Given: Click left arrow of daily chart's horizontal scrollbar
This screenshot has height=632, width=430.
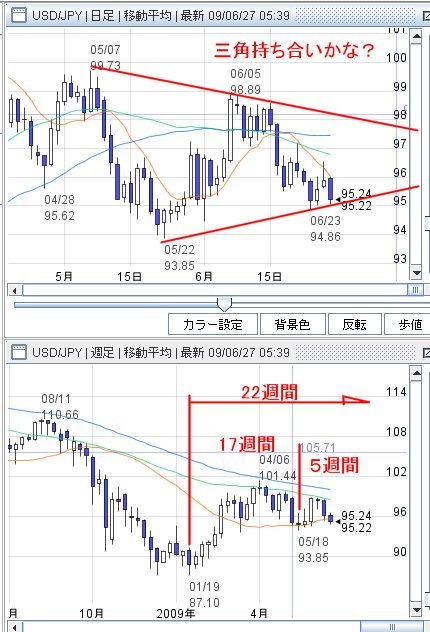Looking at the screenshot, I should 15,290.
